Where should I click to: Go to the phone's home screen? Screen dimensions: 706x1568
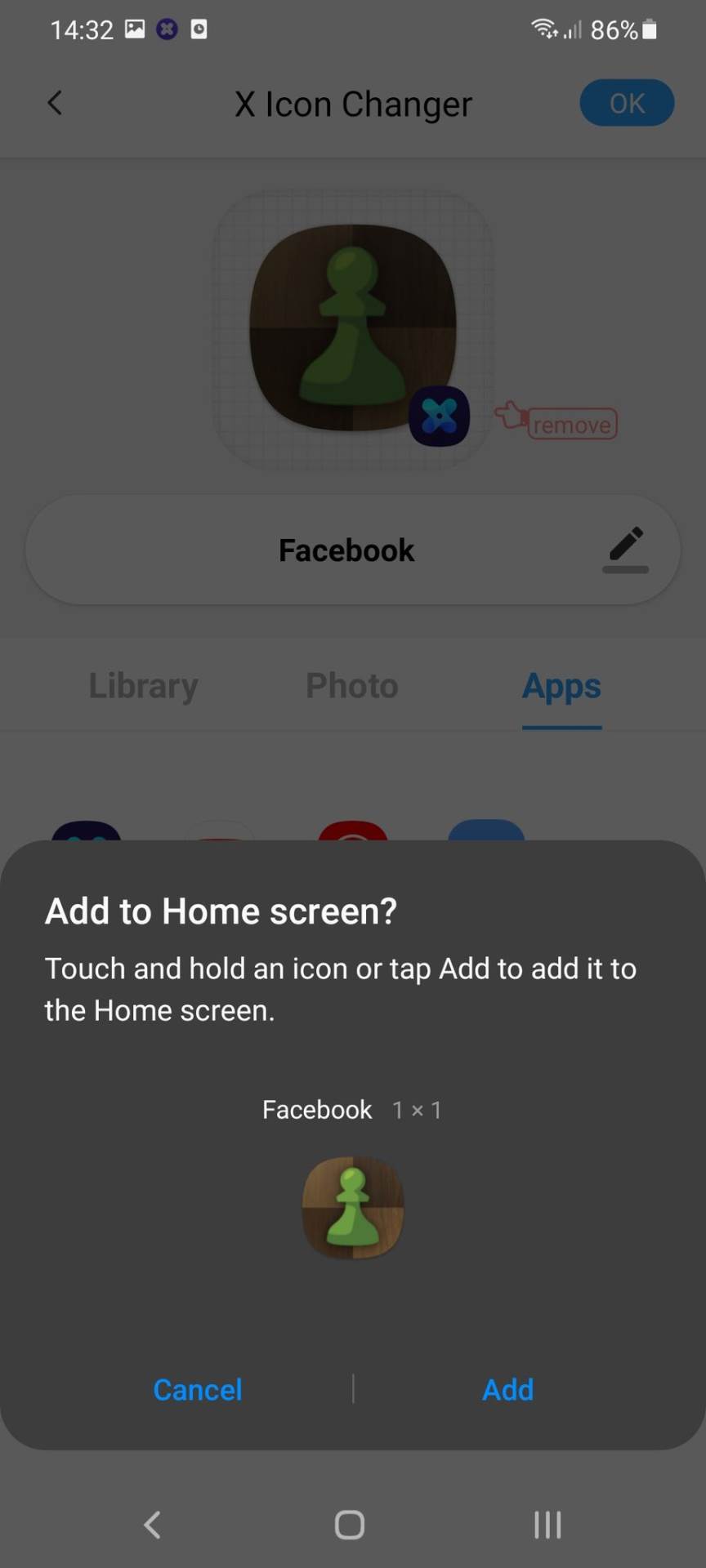(x=350, y=1524)
